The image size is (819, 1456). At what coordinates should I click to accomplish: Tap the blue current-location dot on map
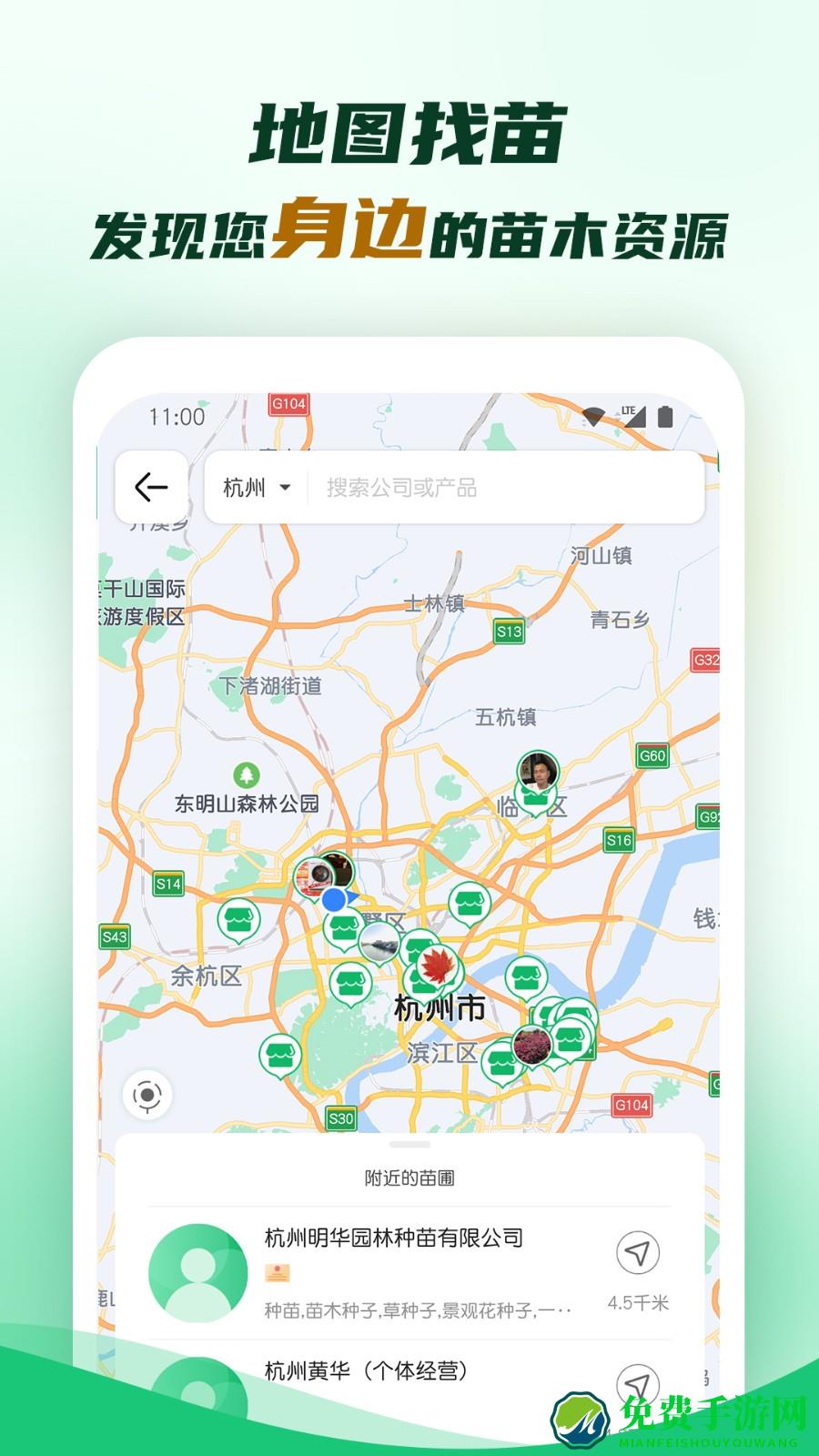[x=333, y=898]
